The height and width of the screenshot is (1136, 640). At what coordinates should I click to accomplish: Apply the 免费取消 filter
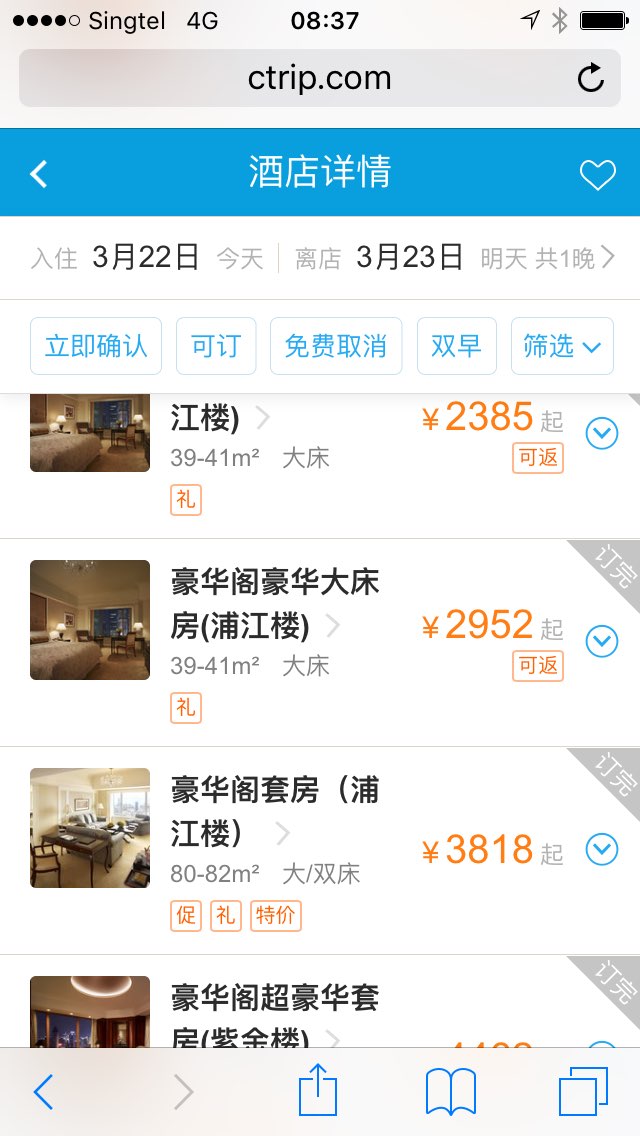(336, 346)
